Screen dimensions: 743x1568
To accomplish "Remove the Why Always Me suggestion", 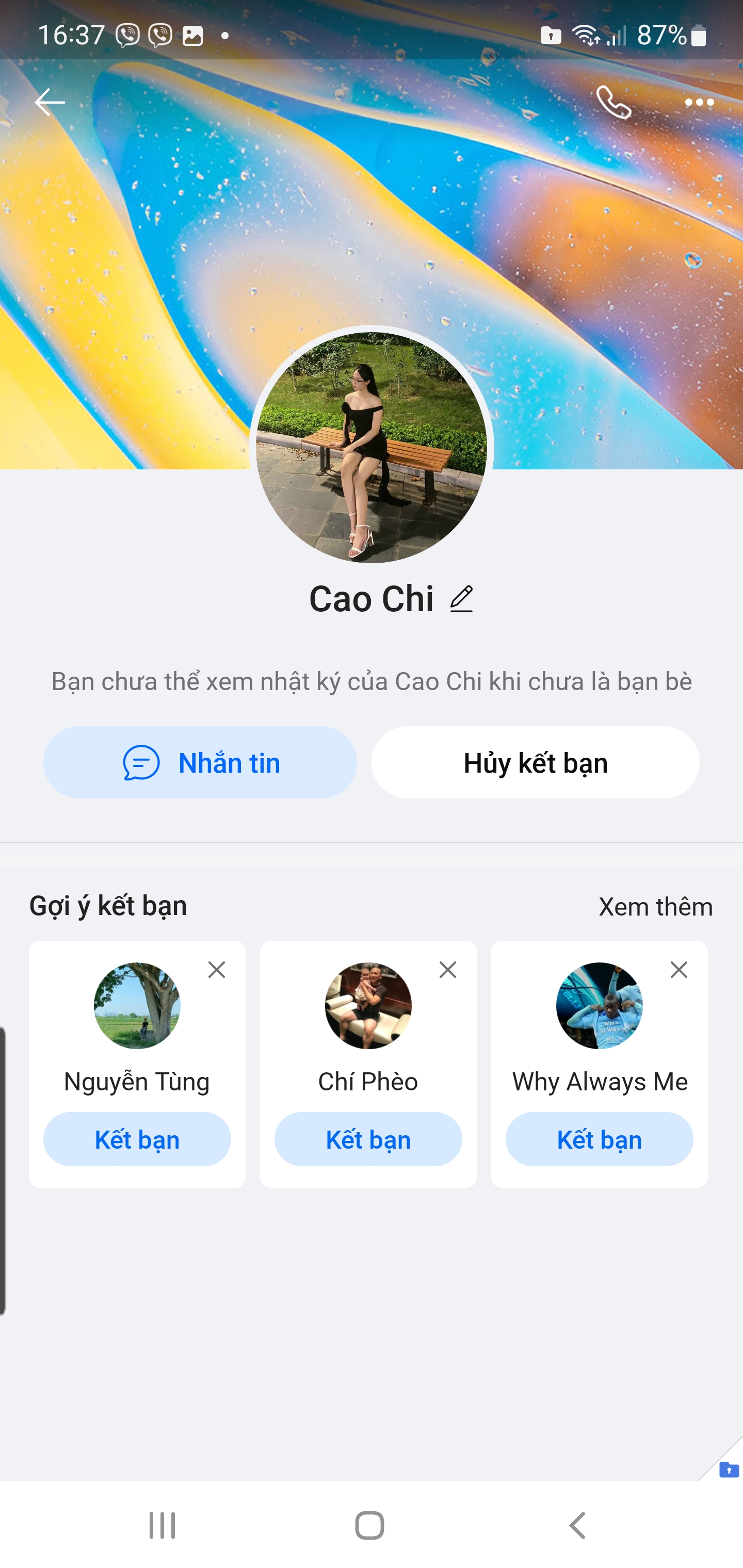I will coord(679,970).
